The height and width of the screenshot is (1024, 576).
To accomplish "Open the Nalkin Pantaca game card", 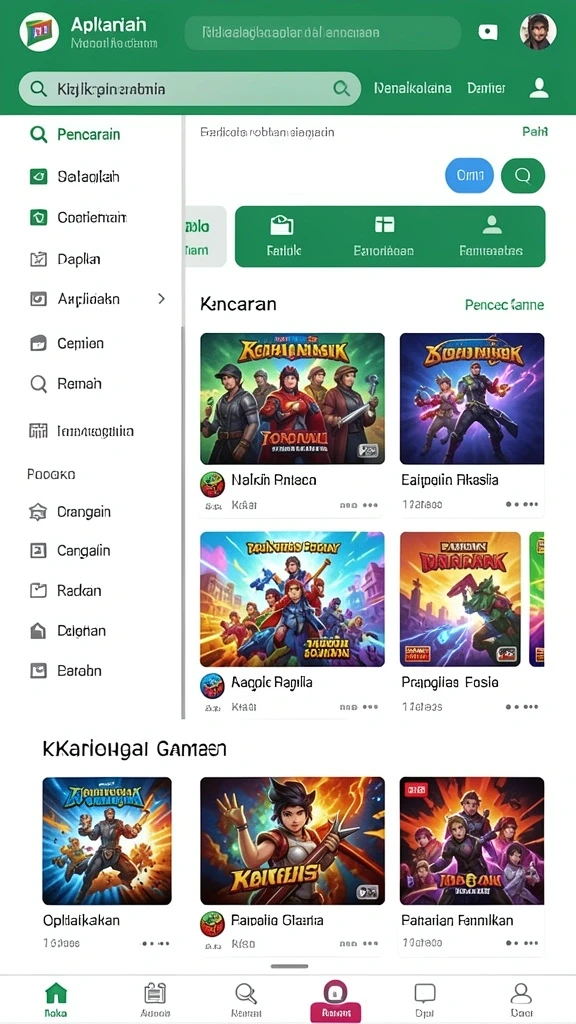I will [x=292, y=423].
